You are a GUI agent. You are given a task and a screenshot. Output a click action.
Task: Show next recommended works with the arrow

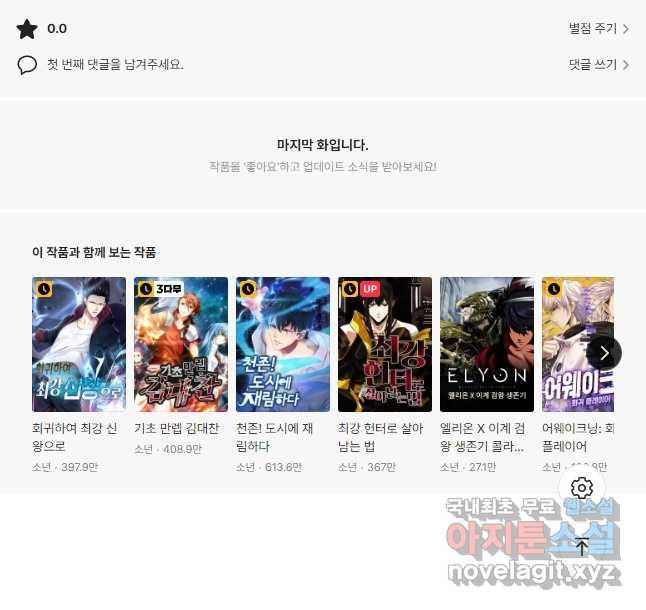(604, 352)
